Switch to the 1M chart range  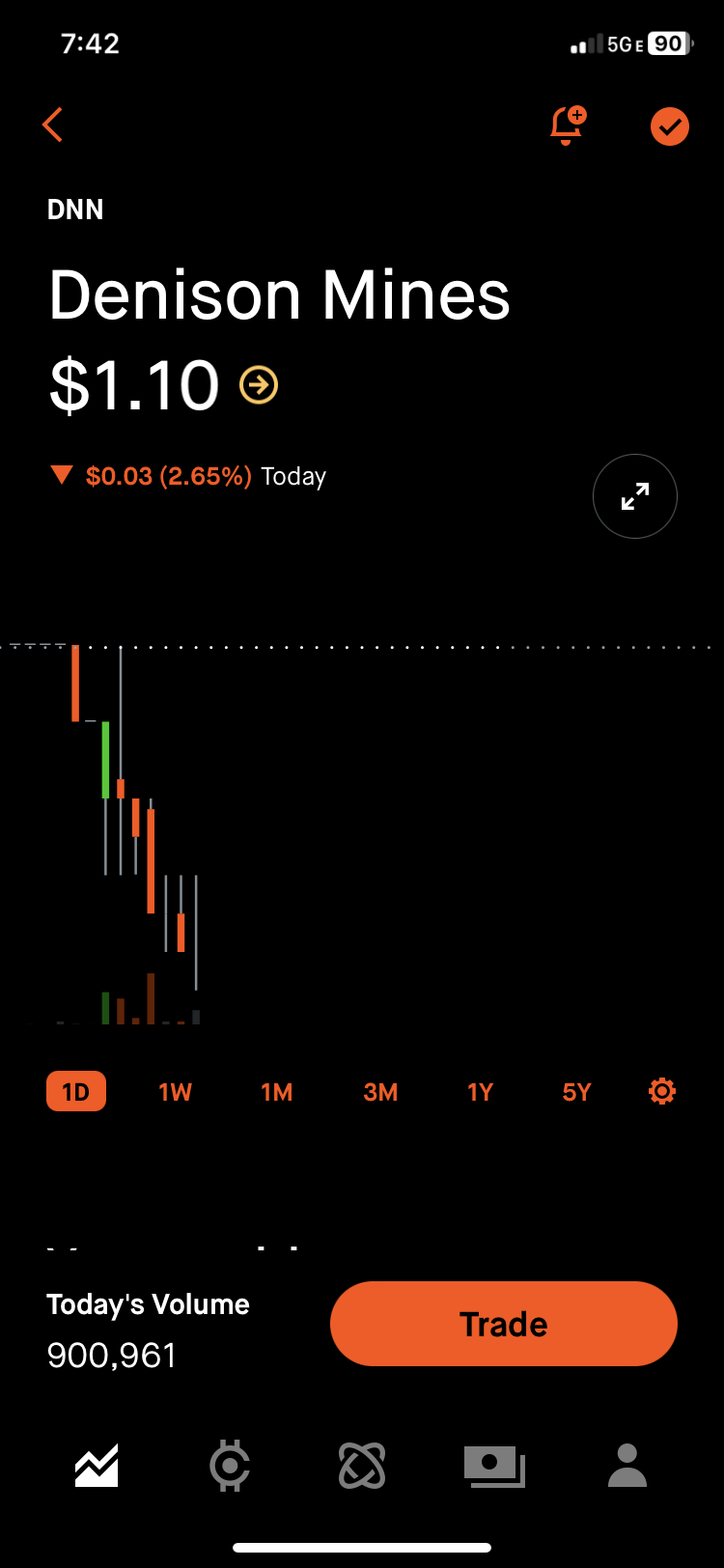(x=277, y=1092)
